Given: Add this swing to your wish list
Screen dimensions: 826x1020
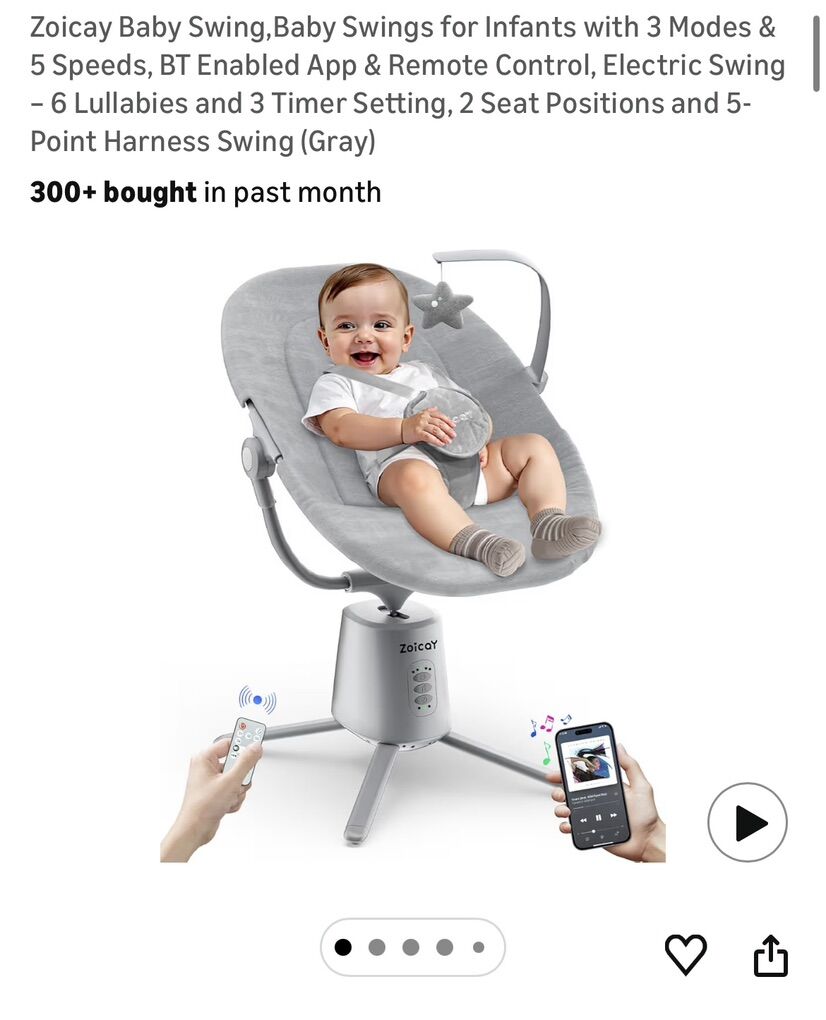Looking at the screenshot, I should pyautogui.click(x=686, y=953).
